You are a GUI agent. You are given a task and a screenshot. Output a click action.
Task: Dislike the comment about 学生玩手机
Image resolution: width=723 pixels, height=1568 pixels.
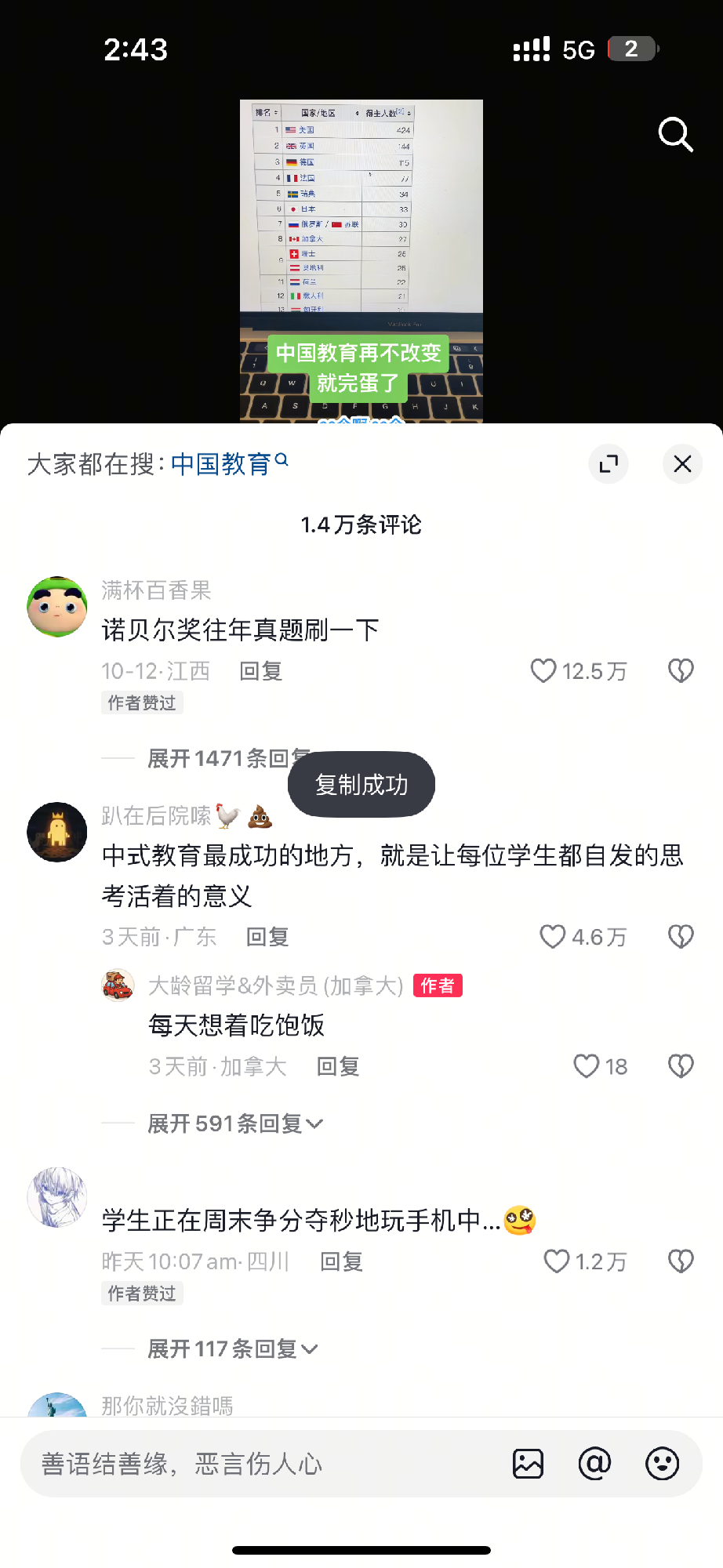tap(681, 1261)
